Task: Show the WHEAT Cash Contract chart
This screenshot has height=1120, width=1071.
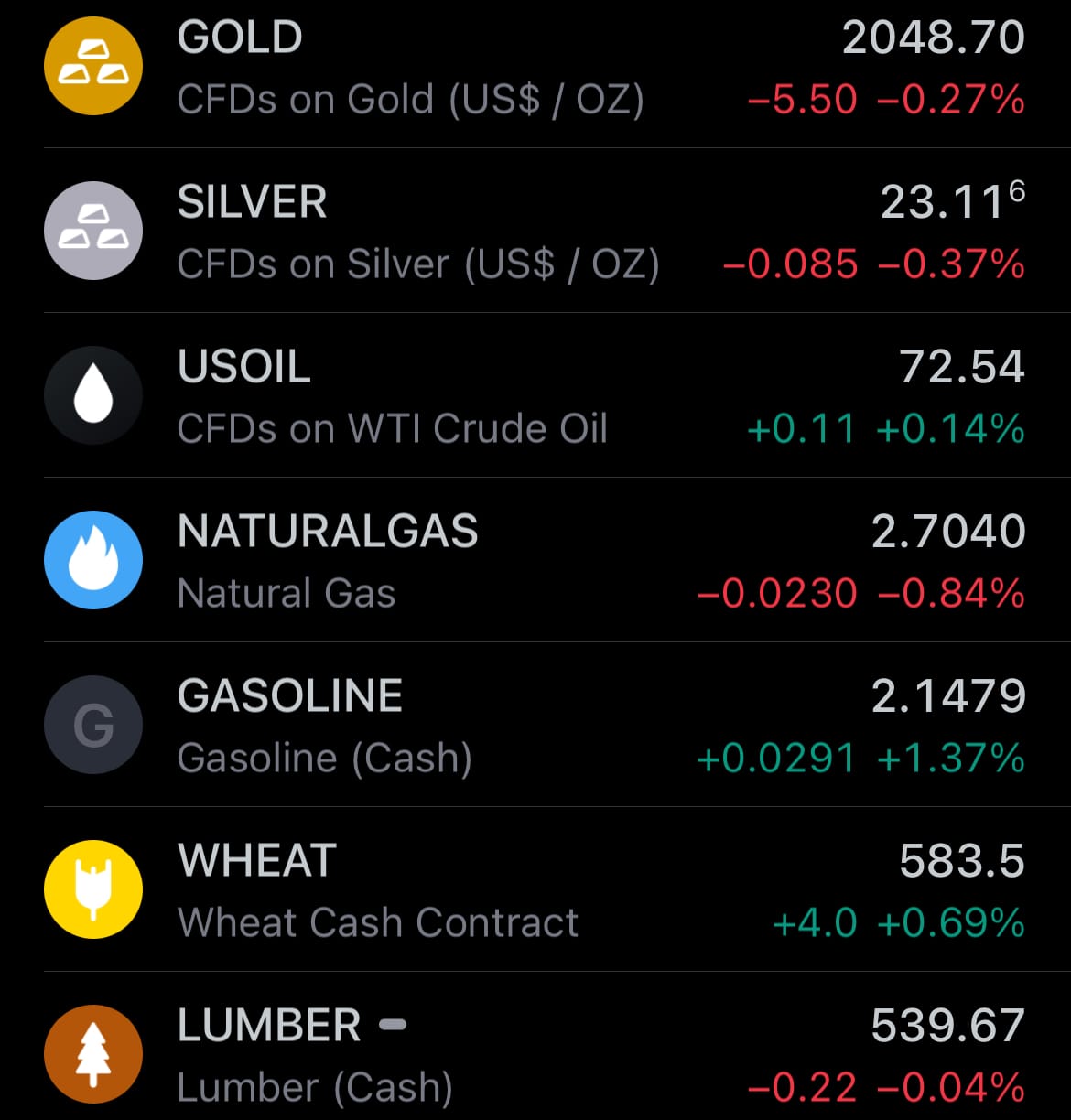Action: click(x=535, y=890)
